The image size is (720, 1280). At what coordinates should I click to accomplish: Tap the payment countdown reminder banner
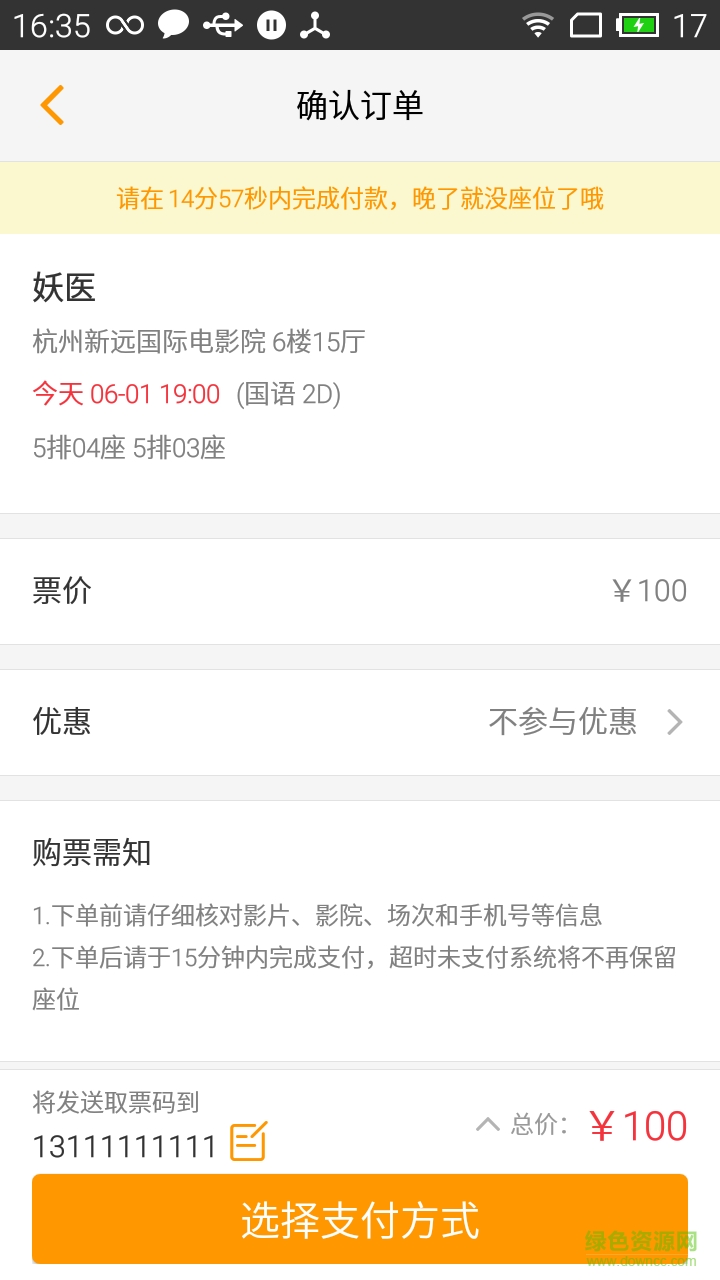pyautogui.click(x=360, y=198)
